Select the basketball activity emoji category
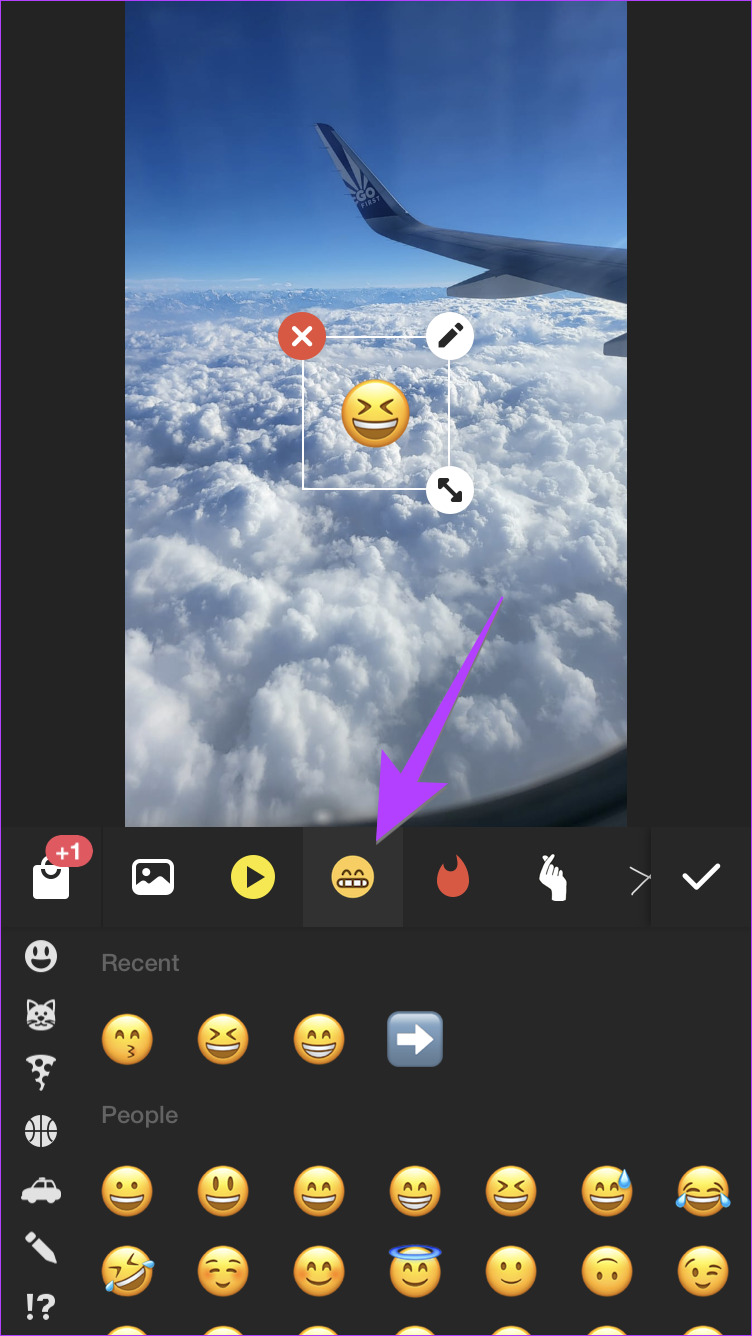This screenshot has width=752, height=1336. click(x=41, y=1131)
